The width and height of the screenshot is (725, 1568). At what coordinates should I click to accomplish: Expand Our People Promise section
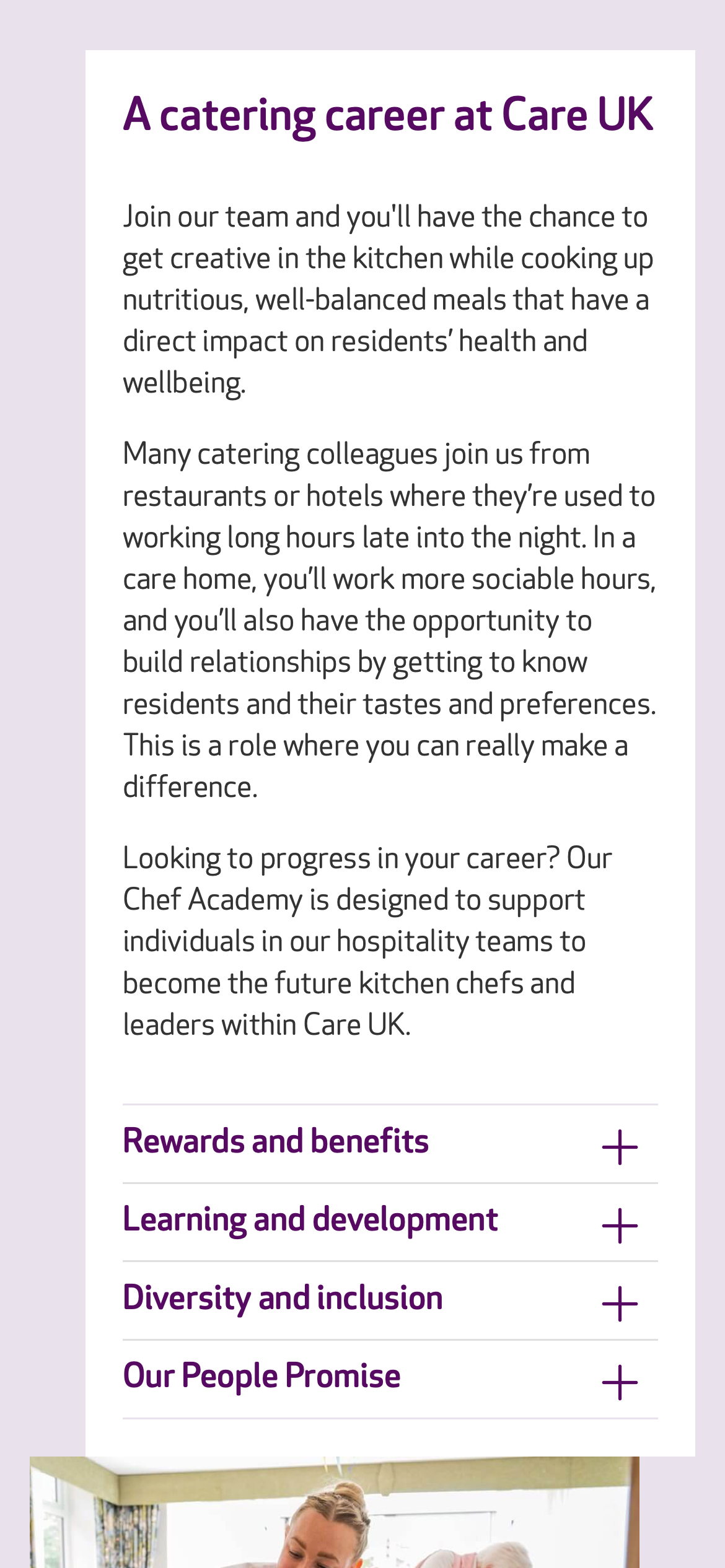tap(619, 1382)
